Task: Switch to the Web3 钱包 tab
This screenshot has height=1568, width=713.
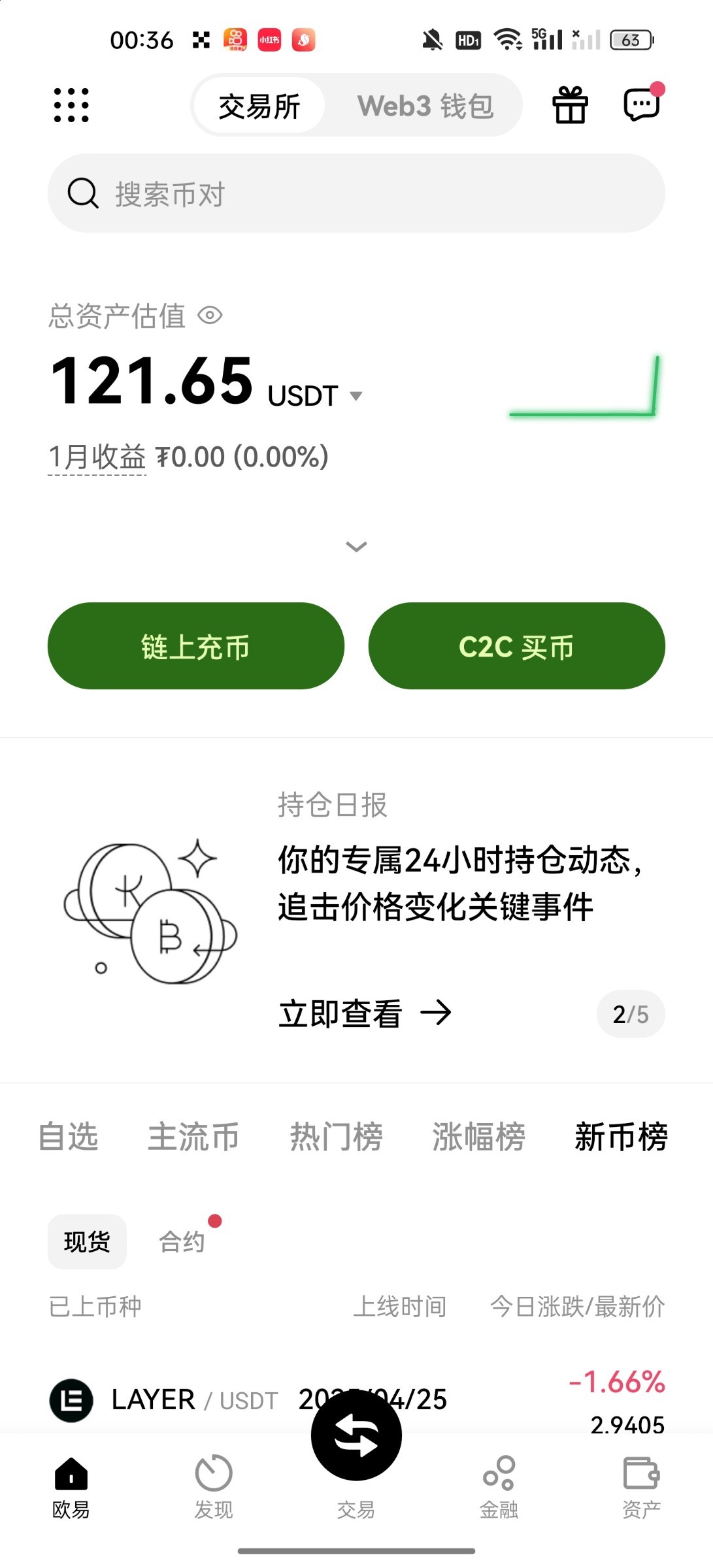Action: click(x=425, y=106)
